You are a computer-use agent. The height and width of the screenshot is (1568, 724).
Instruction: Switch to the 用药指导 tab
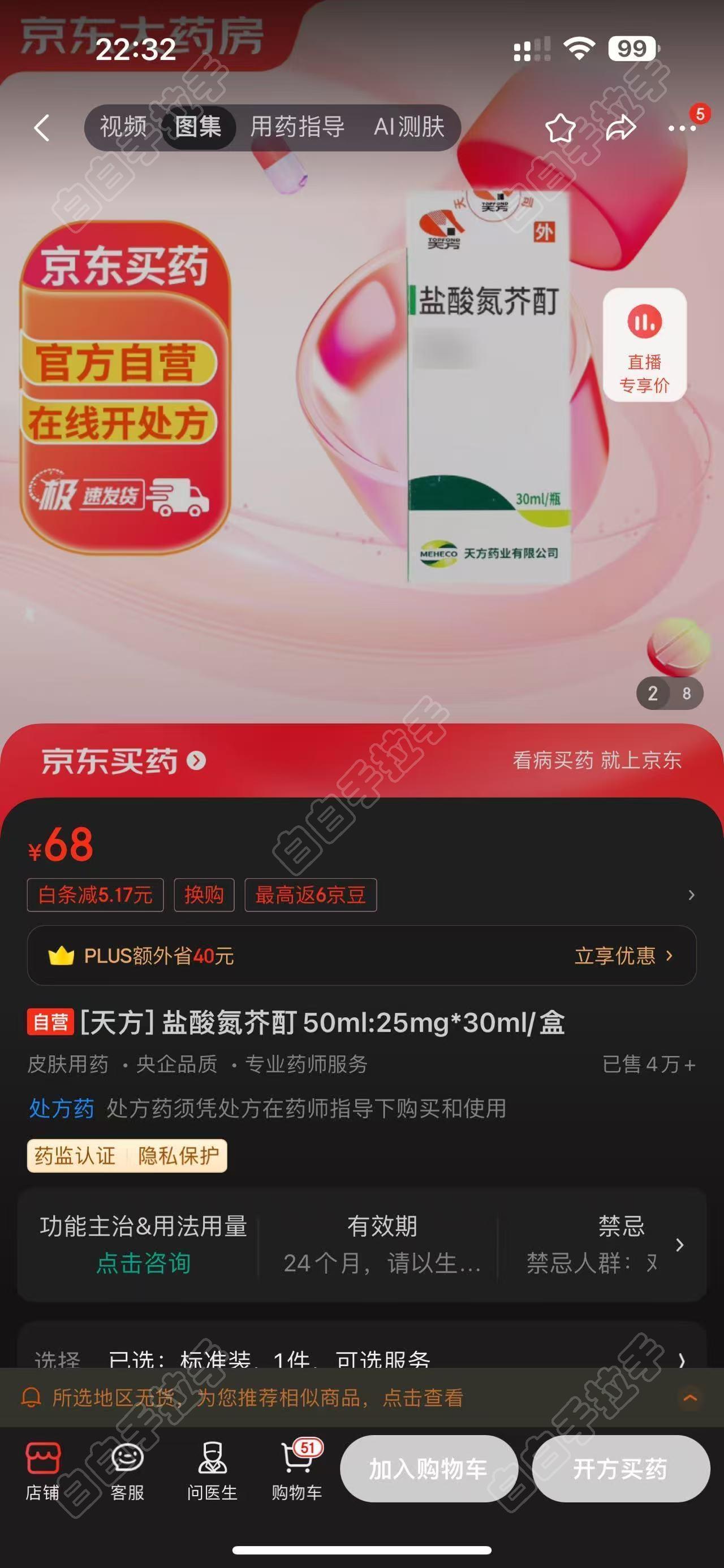click(297, 128)
